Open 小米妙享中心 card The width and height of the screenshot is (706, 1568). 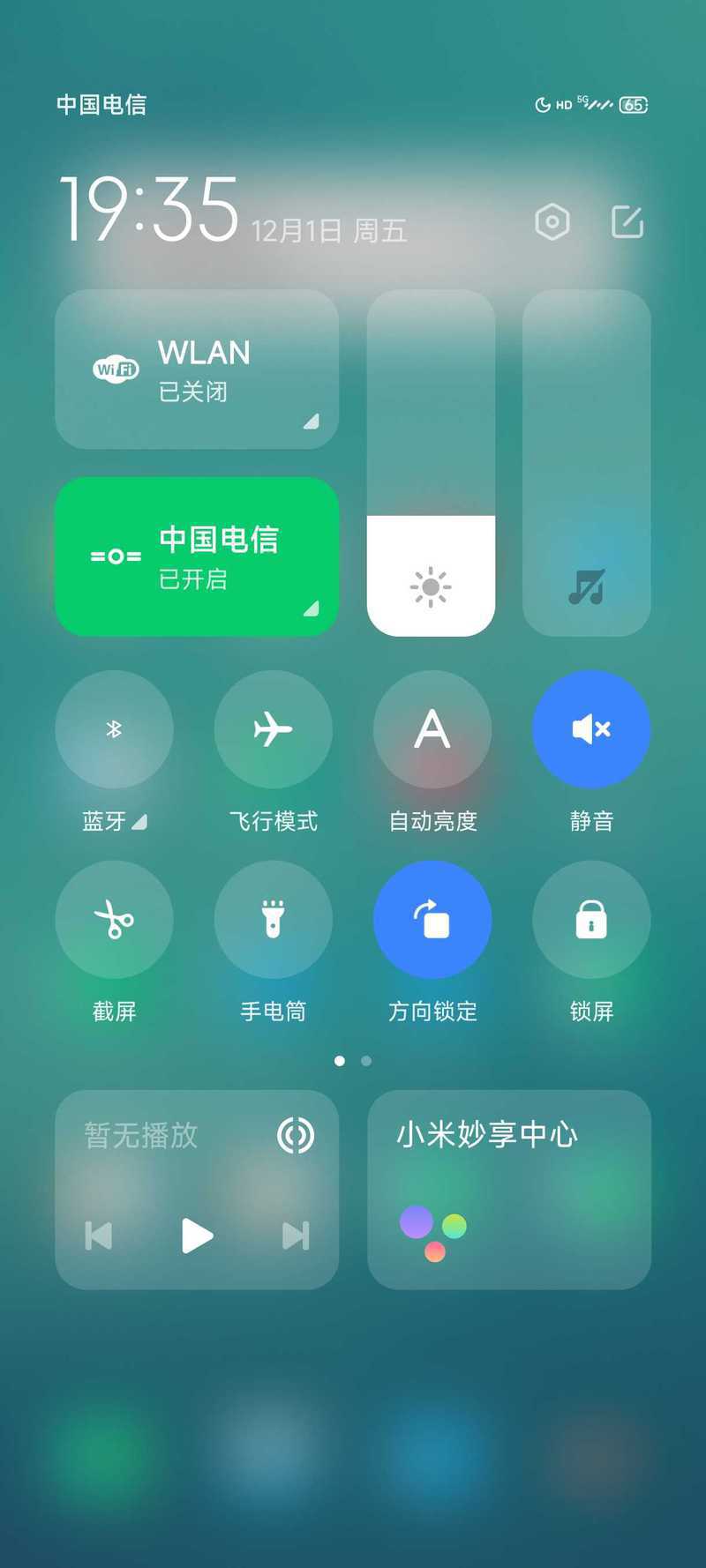pyautogui.click(x=509, y=1190)
